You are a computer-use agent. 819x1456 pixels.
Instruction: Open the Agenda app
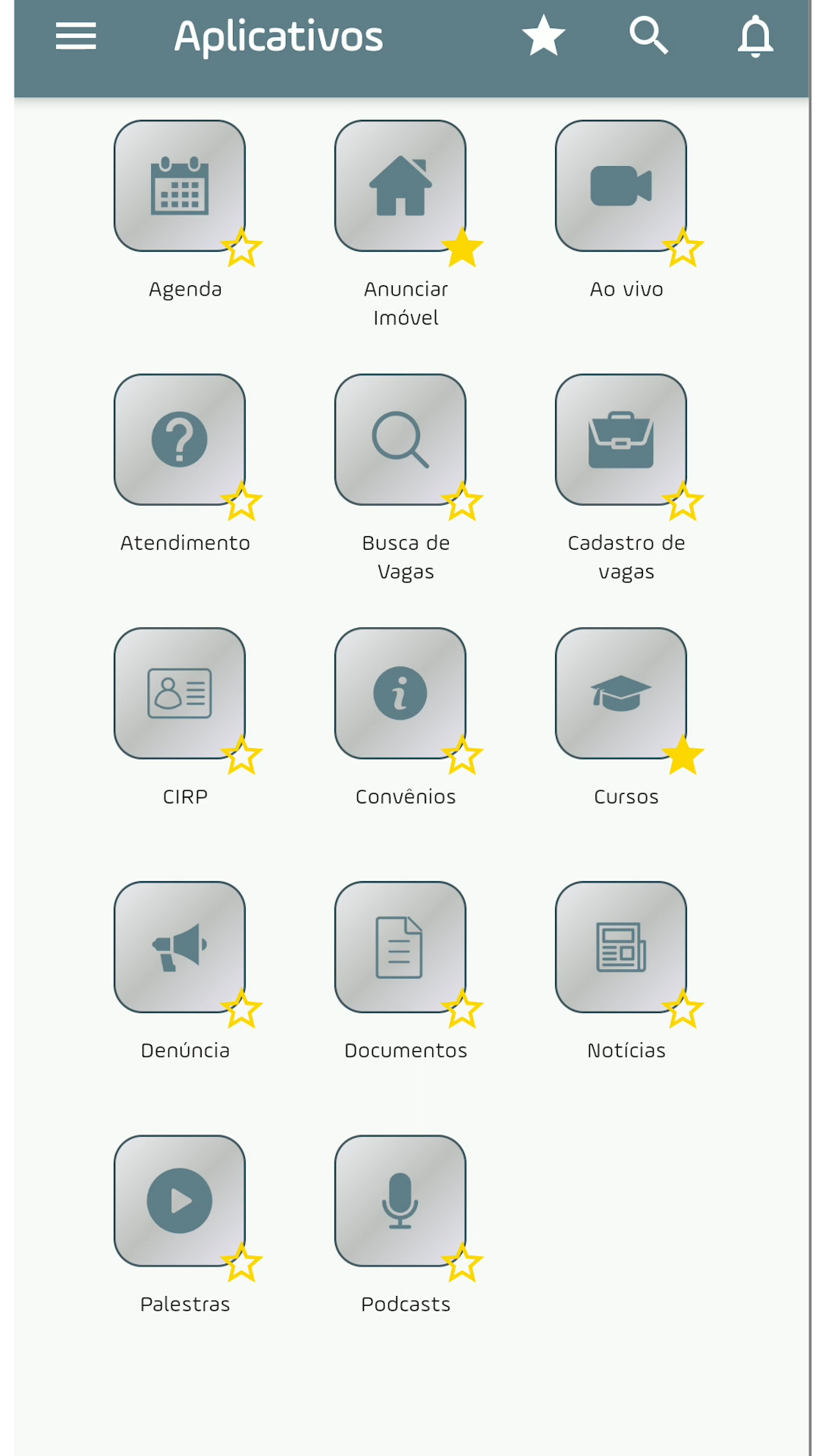coord(180,186)
